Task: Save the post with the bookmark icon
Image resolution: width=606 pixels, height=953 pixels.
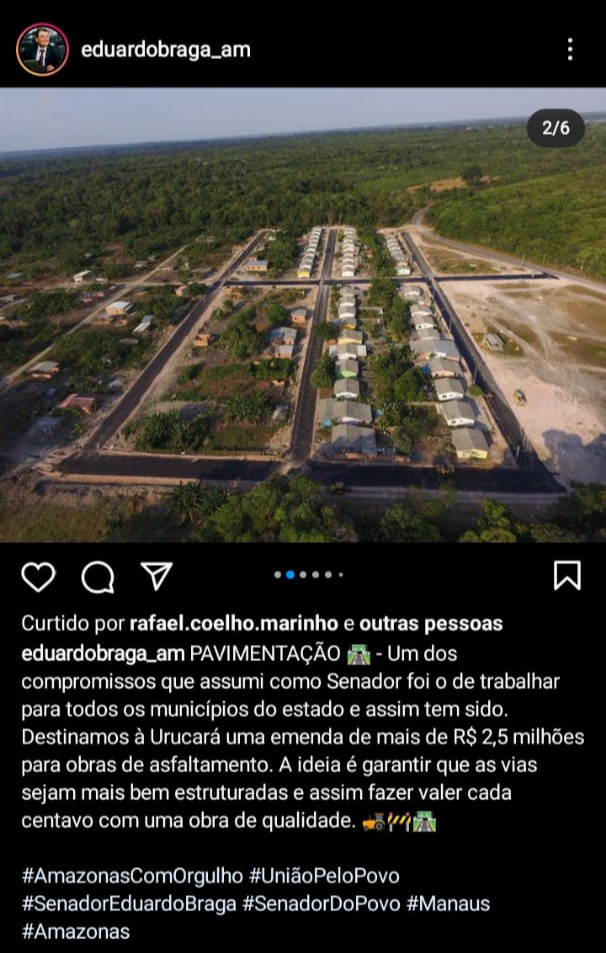Action: (x=566, y=576)
